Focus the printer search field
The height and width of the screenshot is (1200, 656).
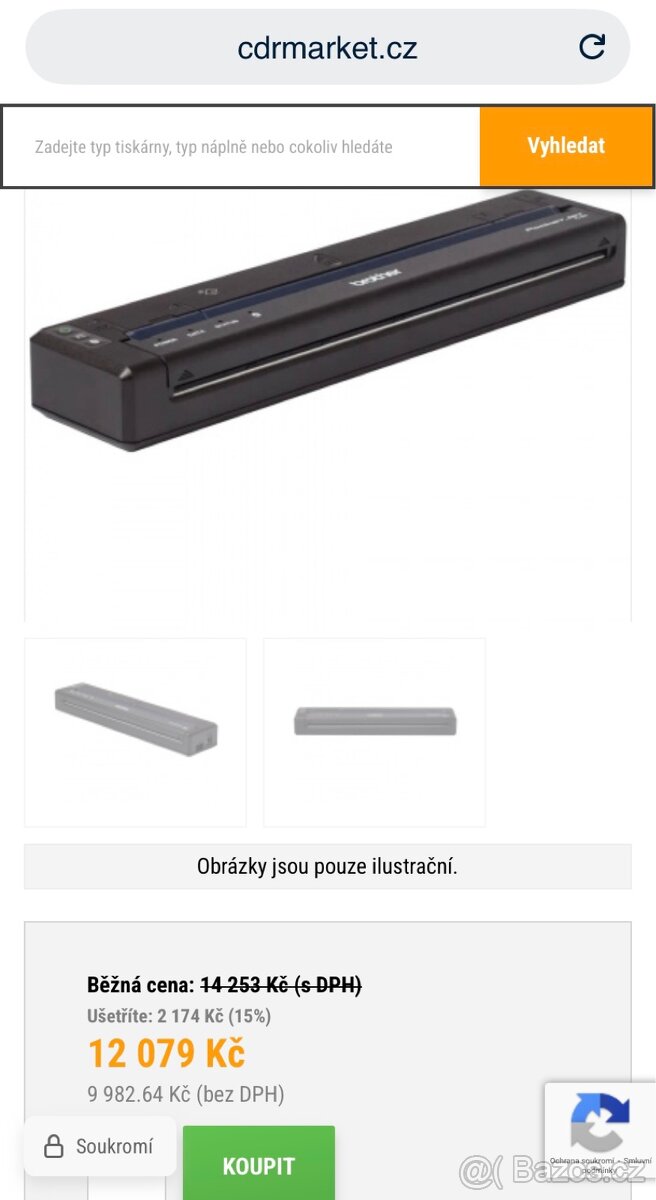(x=240, y=147)
